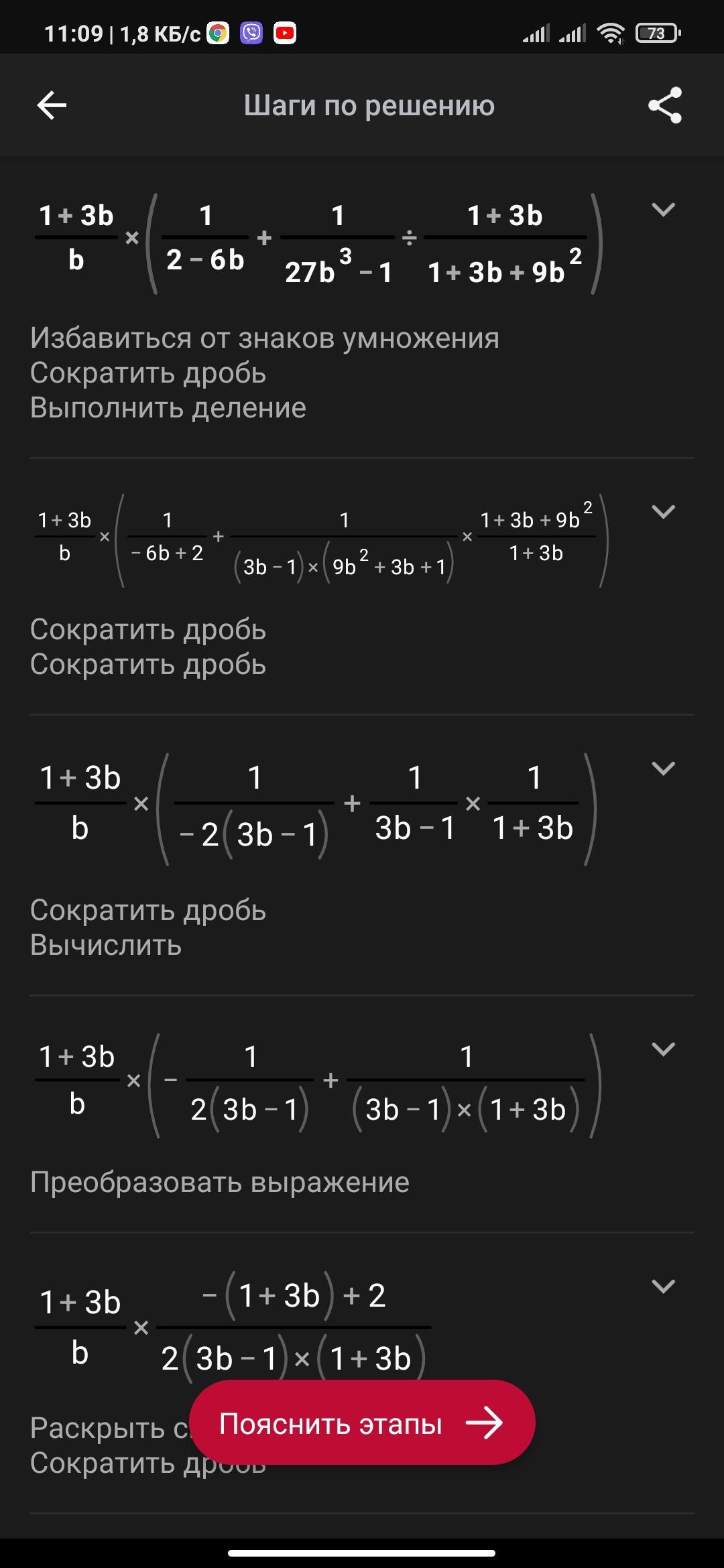Viewport: 724px width, 1568px height.
Task: Share the solution steps
Action: click(x=664, y=105)
